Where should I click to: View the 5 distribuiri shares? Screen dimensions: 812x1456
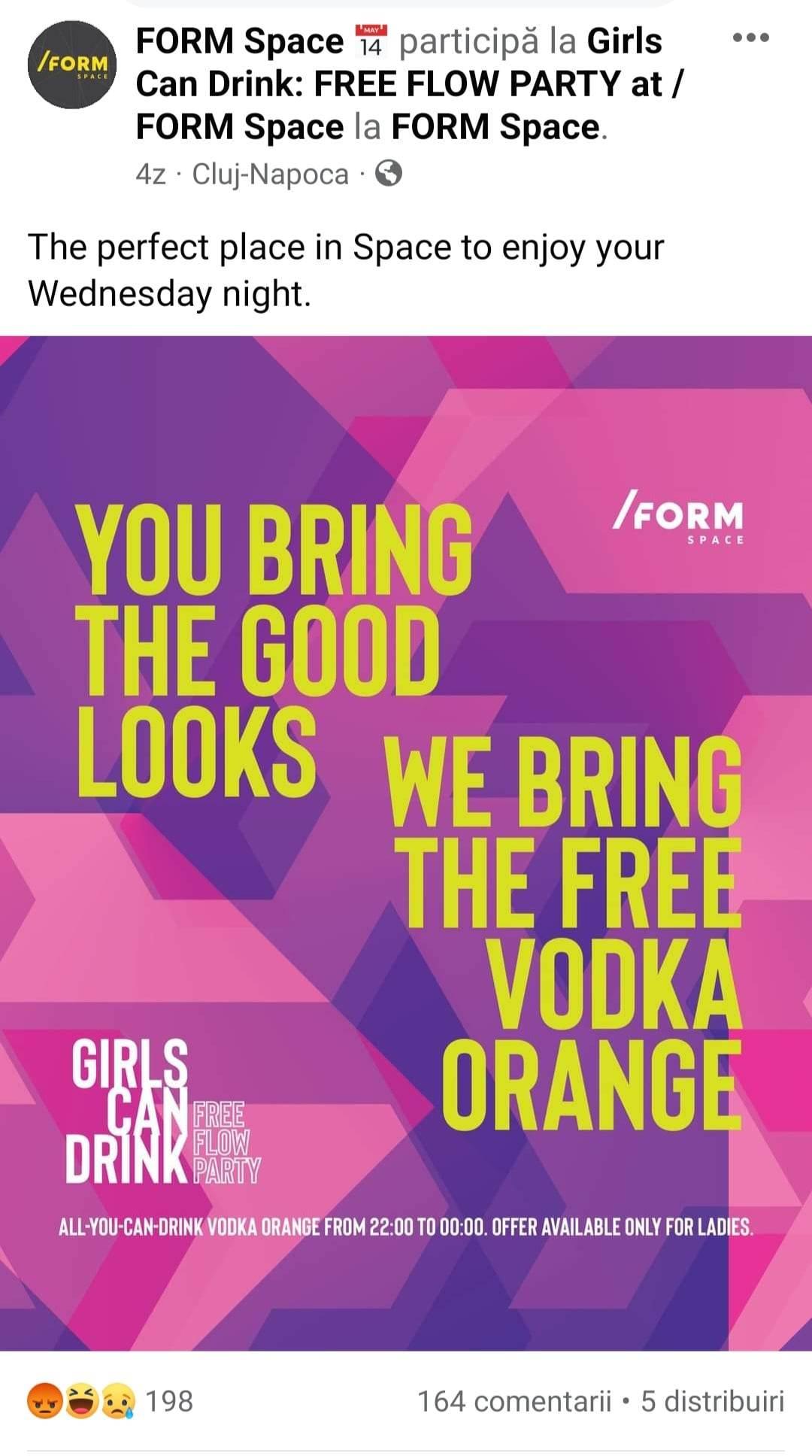click(712, 1401)
